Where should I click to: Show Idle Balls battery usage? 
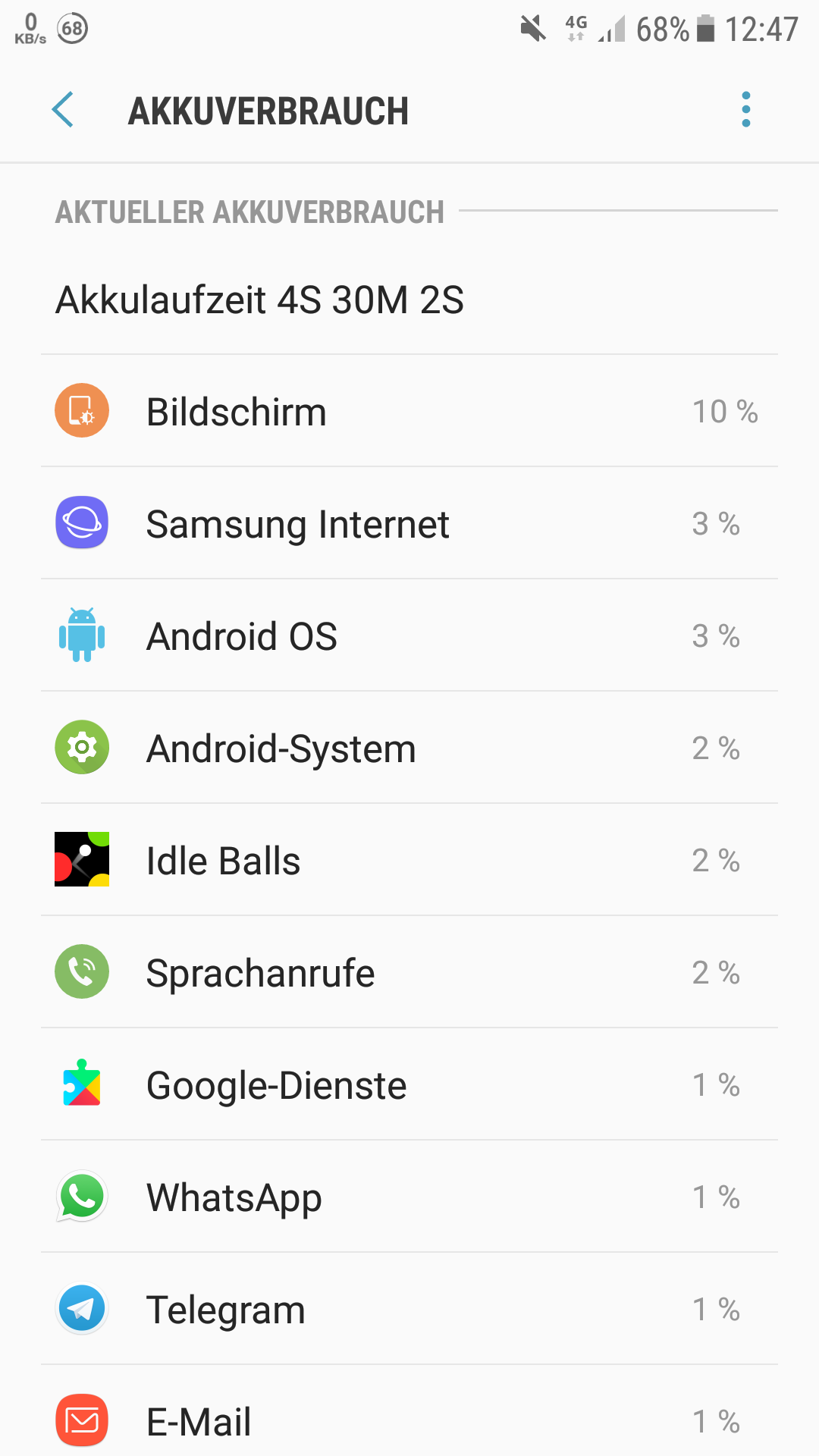[409, 861]
